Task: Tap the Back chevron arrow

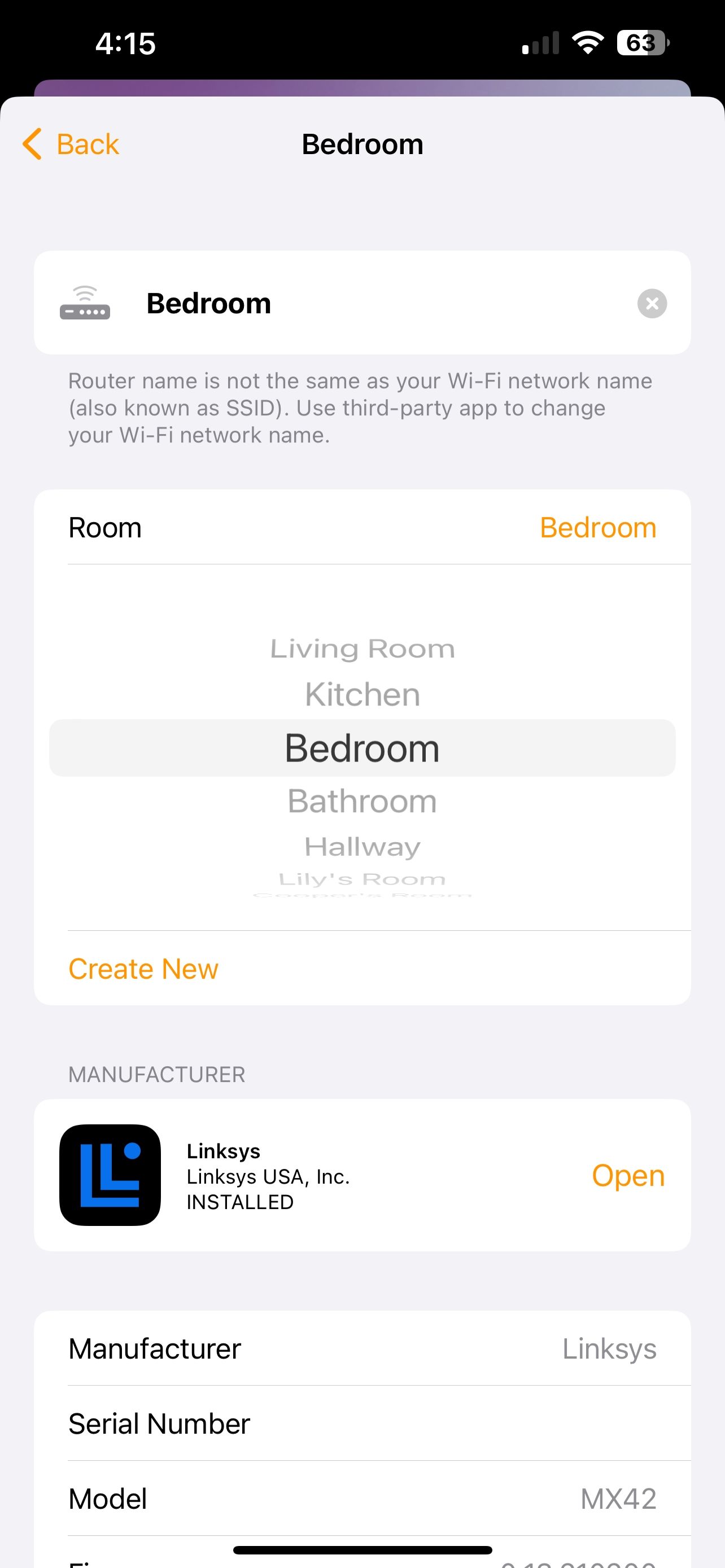Action: click(31, 144)
